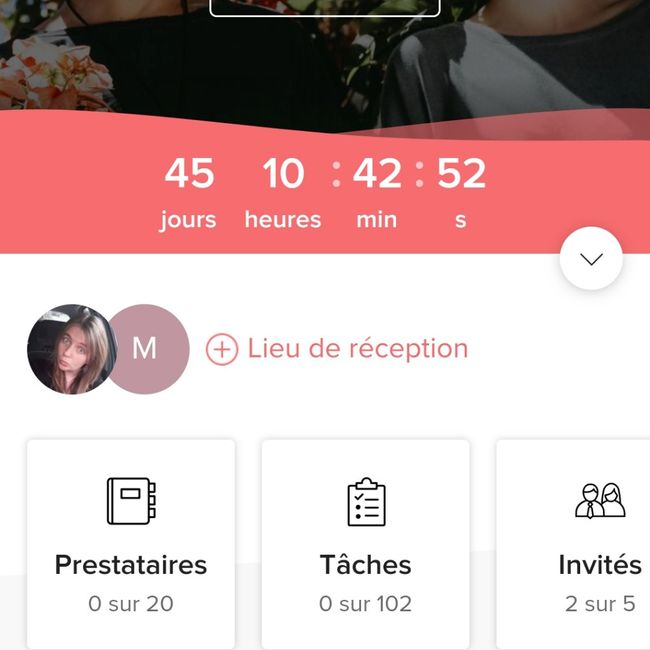Open the Prestataires card

click(131, 544)
